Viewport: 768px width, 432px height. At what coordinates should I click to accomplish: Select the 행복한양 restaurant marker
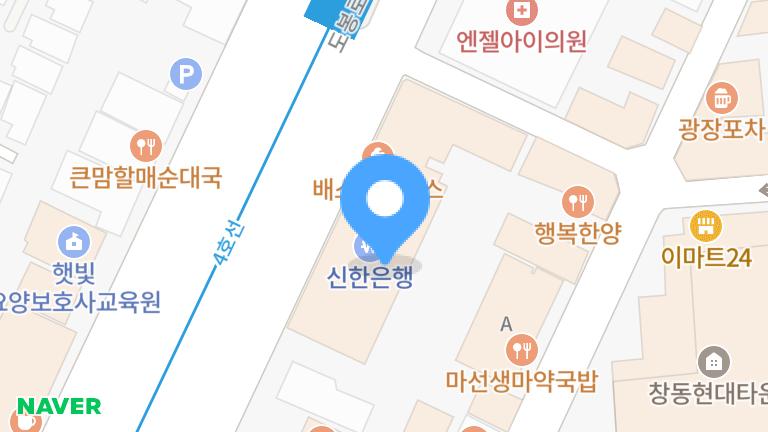pyautogui.click(x=578, y=203)
